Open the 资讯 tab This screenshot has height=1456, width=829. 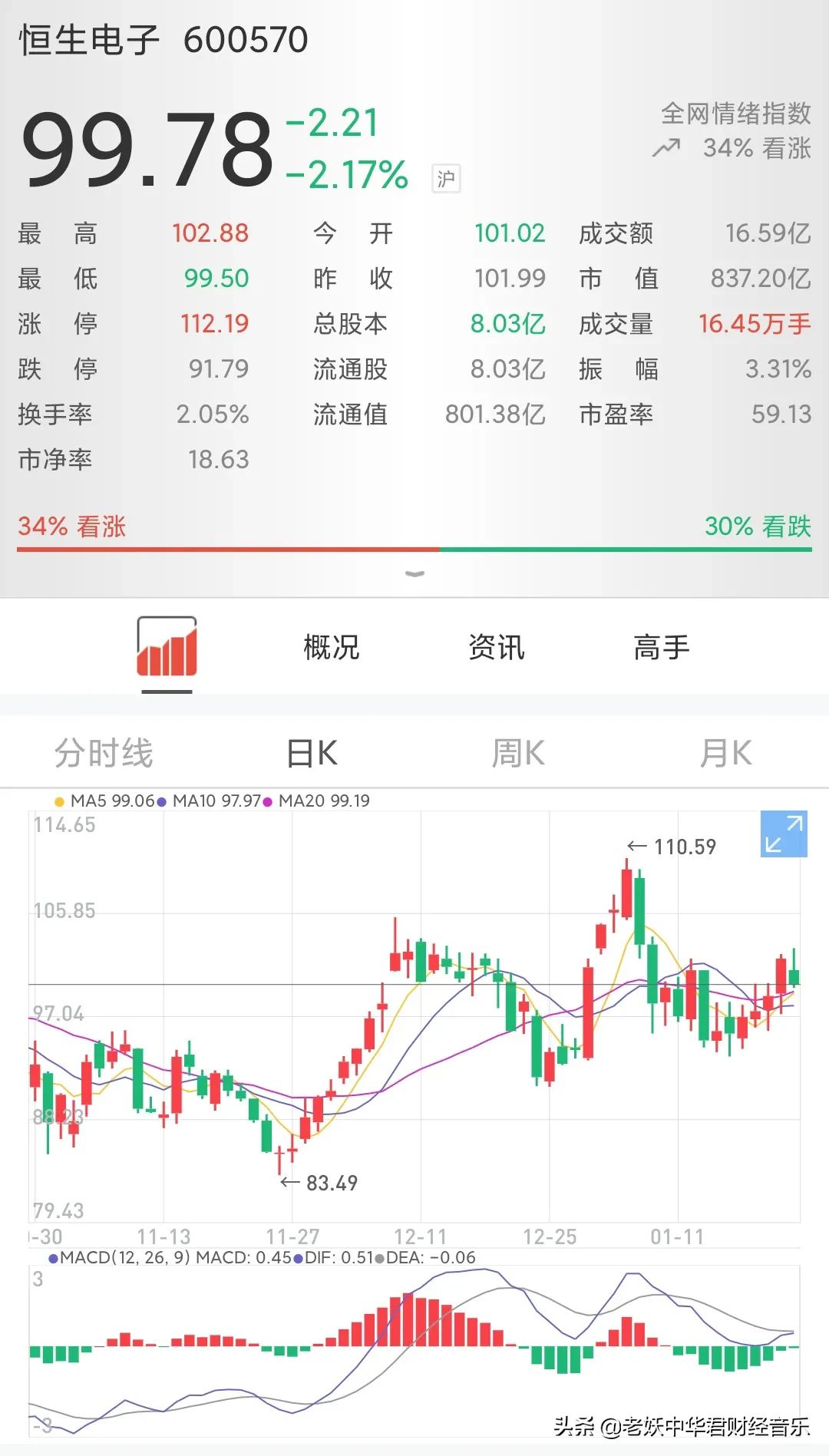pos(496,647)
